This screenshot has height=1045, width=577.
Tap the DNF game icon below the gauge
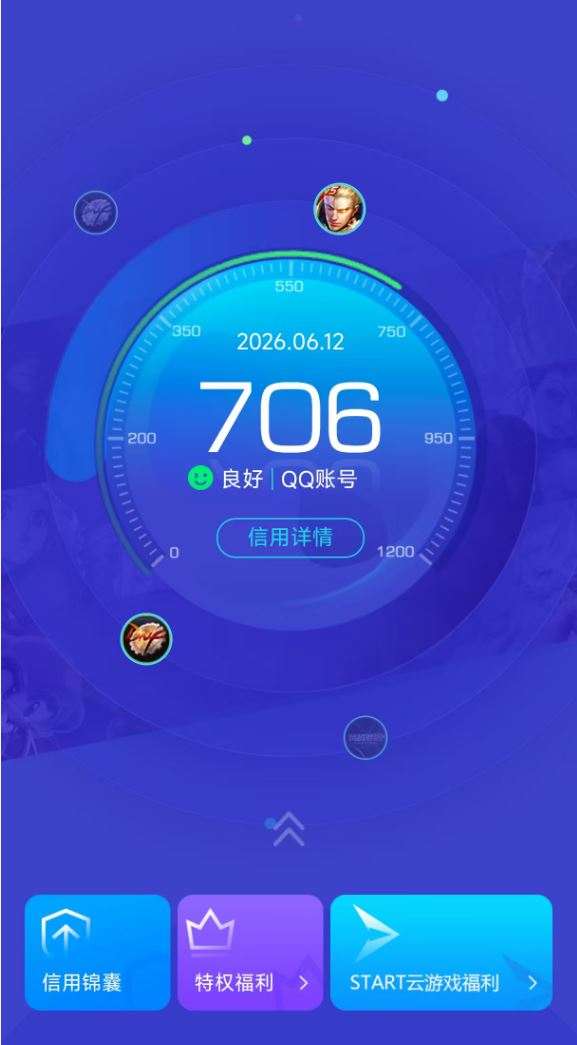tap(147, 638)
